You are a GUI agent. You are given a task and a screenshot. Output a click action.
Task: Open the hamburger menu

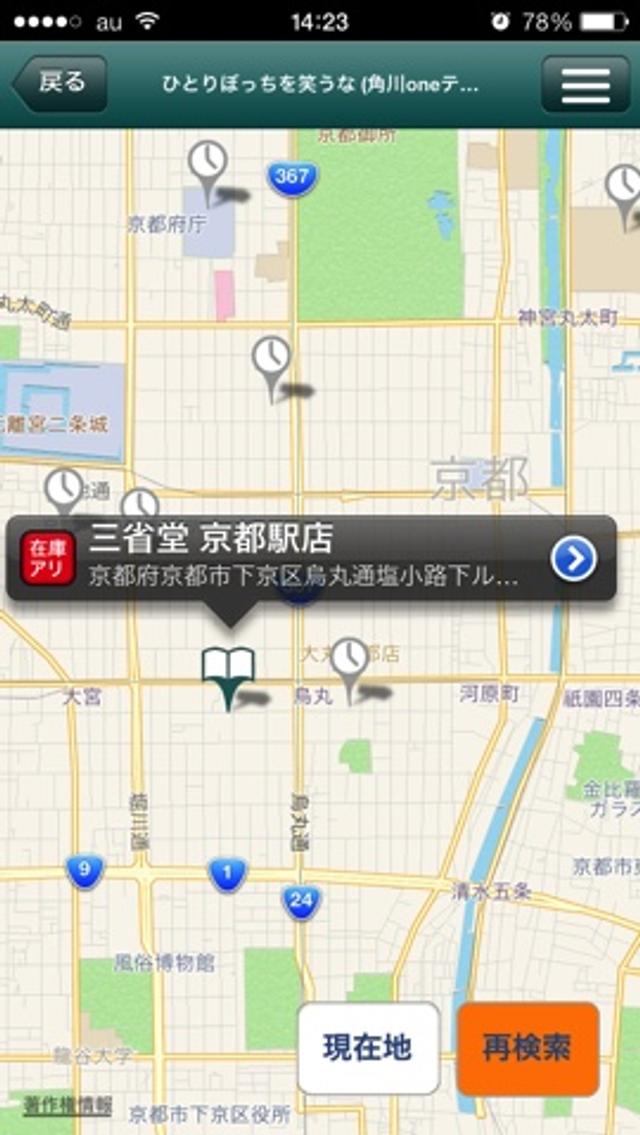tap(585, 85)
